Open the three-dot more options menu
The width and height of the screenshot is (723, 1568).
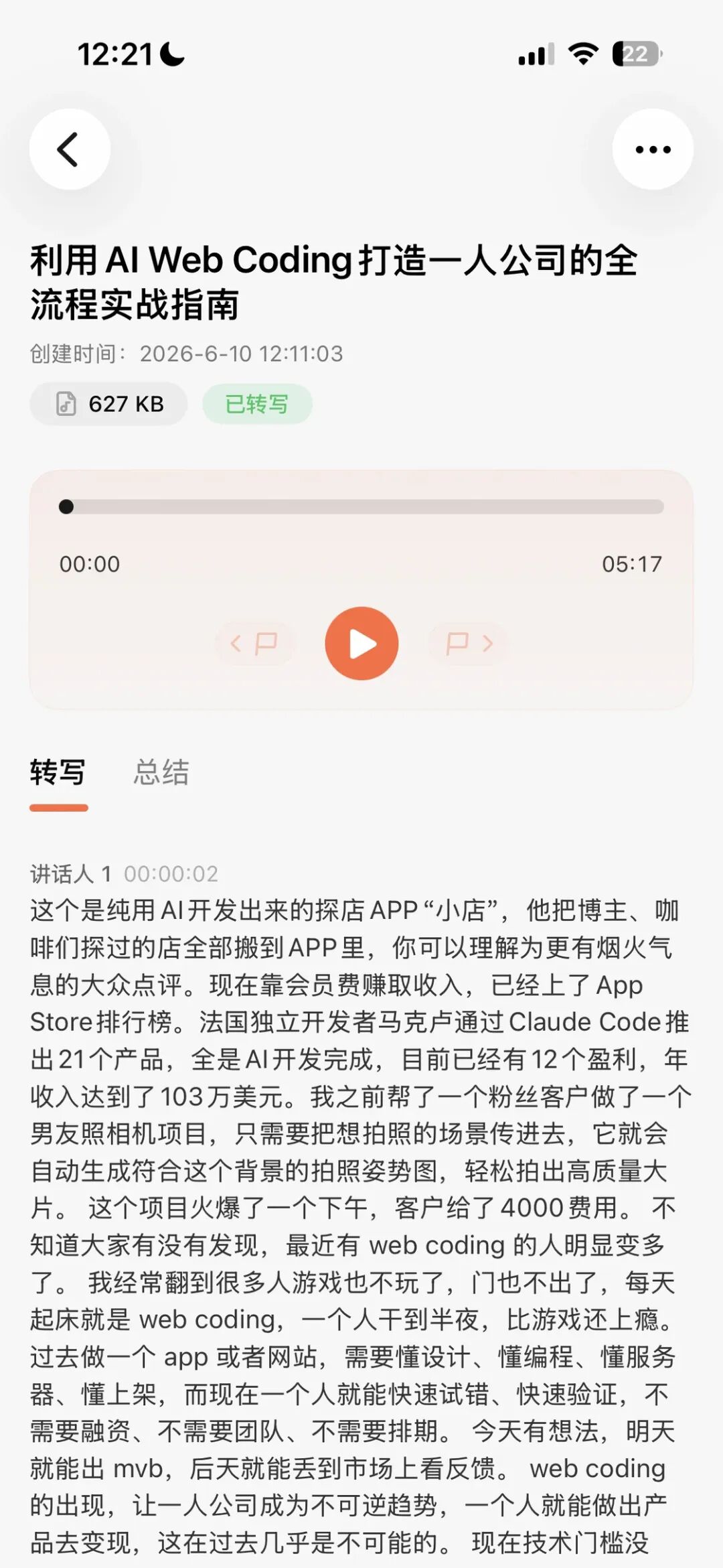[653, 149]
